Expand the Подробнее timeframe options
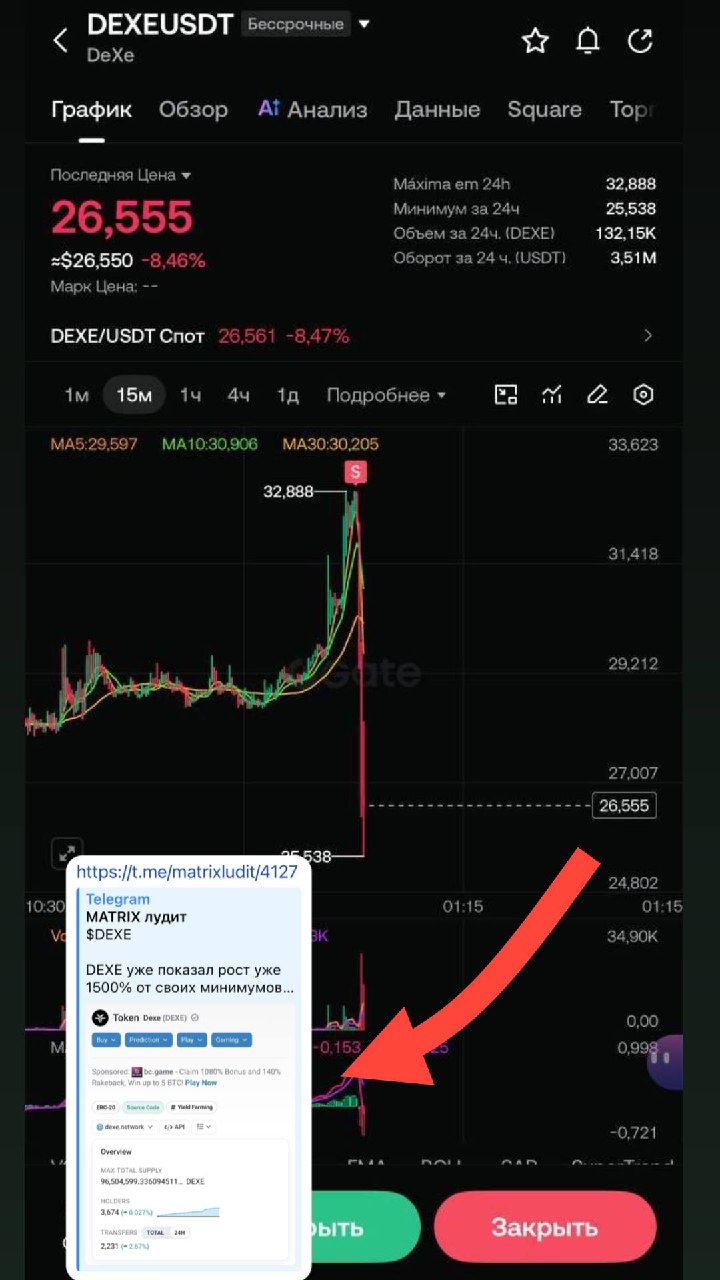 click(385, 395)
